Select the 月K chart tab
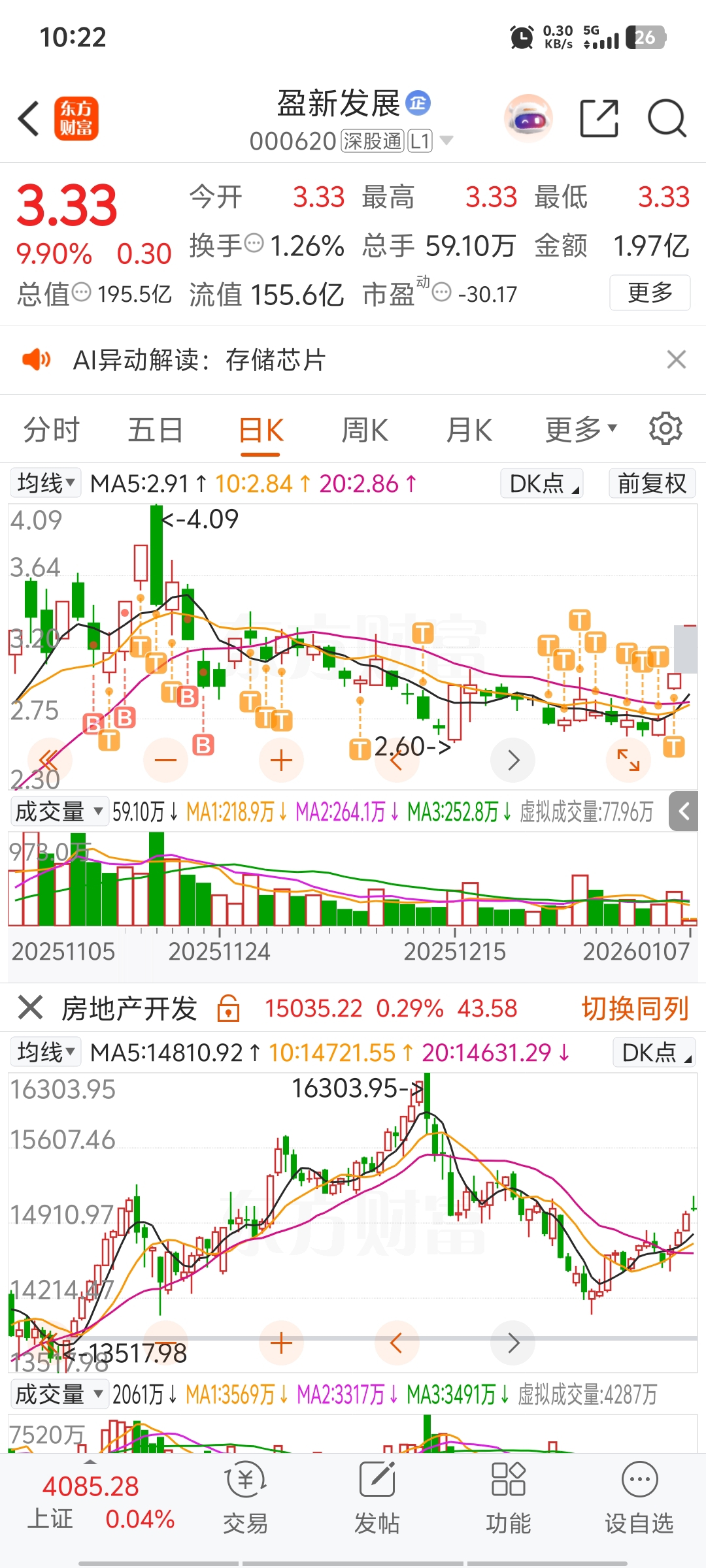Image resolution: width=706 pixels, height=1568 pixels. 469,431
